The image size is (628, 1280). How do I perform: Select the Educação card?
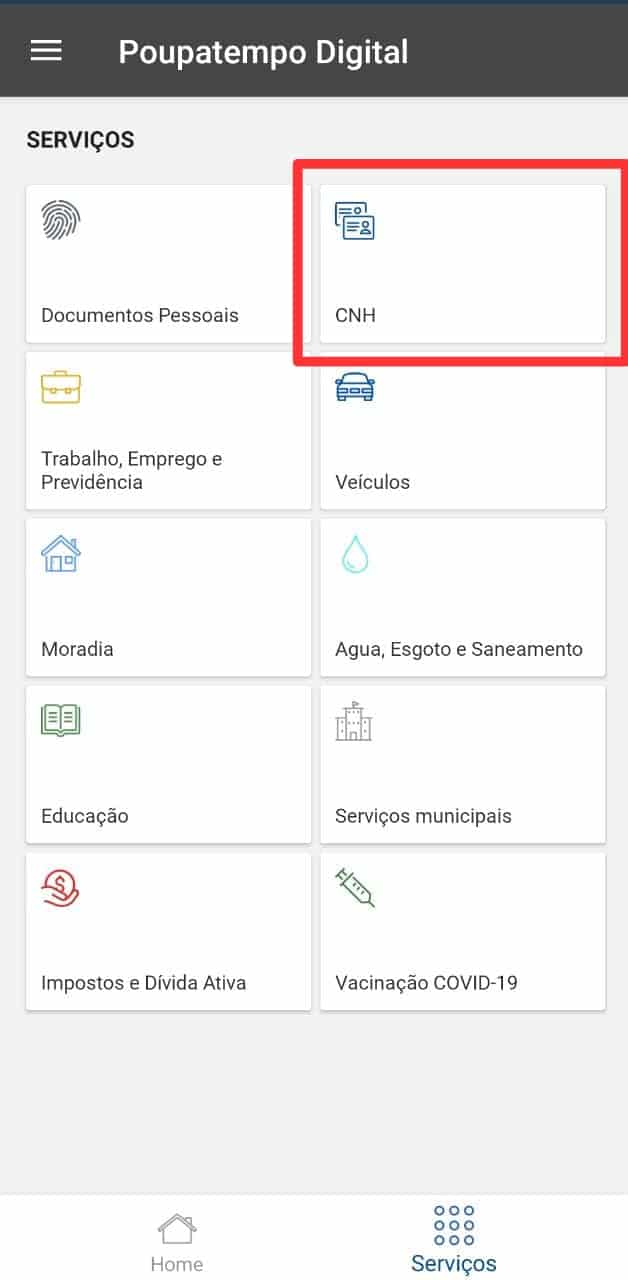coord(168,765)
